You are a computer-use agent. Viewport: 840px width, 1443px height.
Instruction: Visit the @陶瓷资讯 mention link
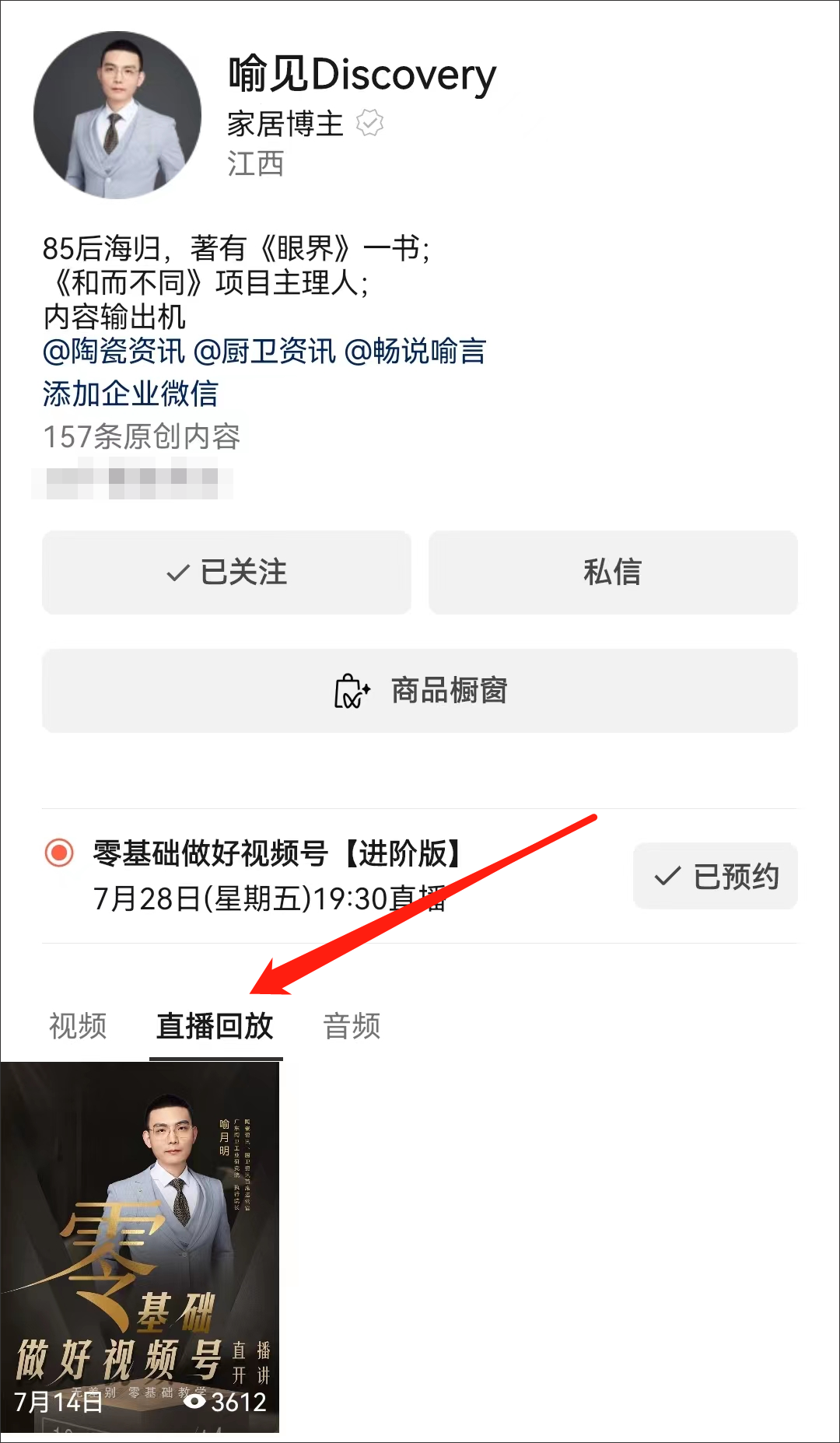[x=114, y=352]
